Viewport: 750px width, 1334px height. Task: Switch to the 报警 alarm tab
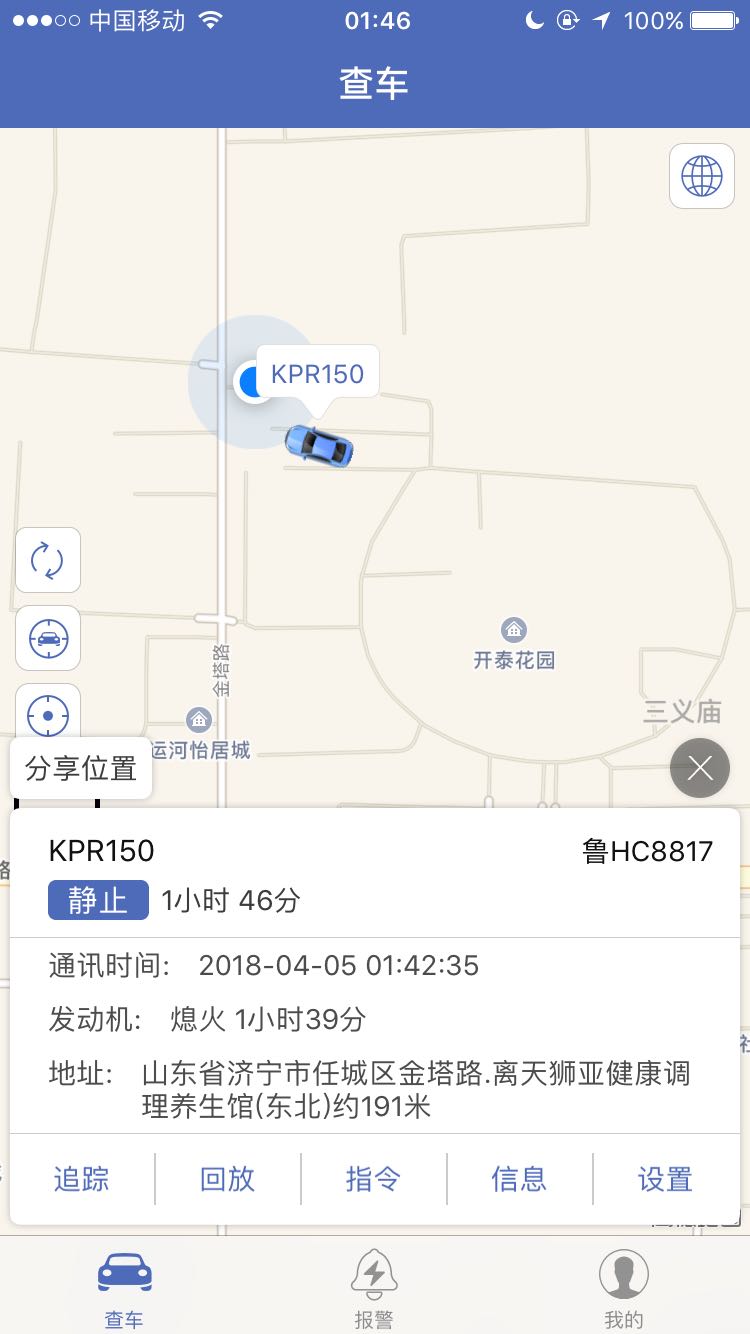(374, 1289)
